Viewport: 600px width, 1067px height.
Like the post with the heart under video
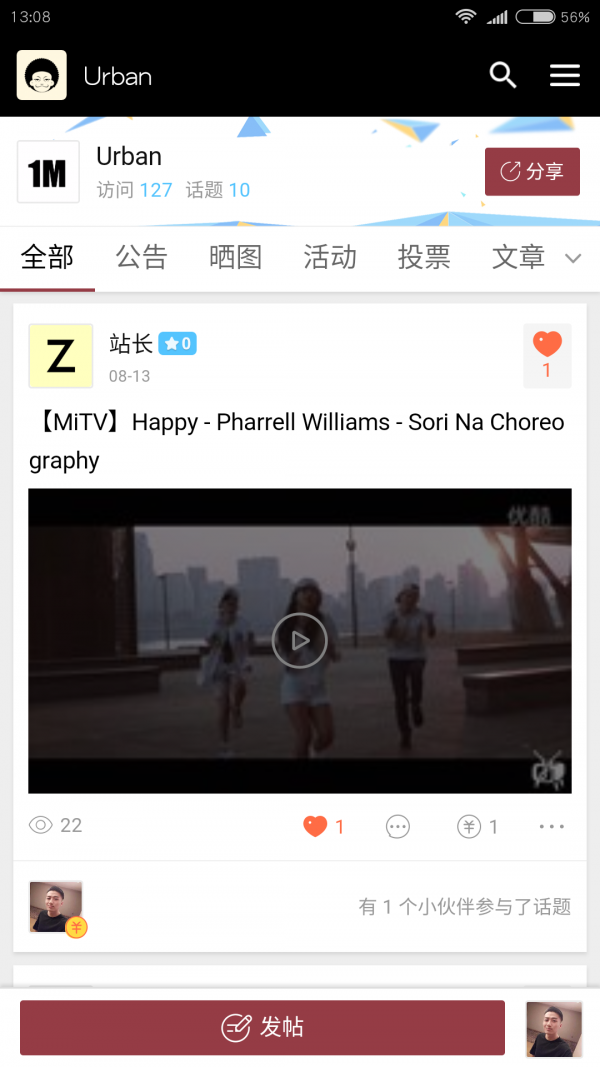point(316,826)
